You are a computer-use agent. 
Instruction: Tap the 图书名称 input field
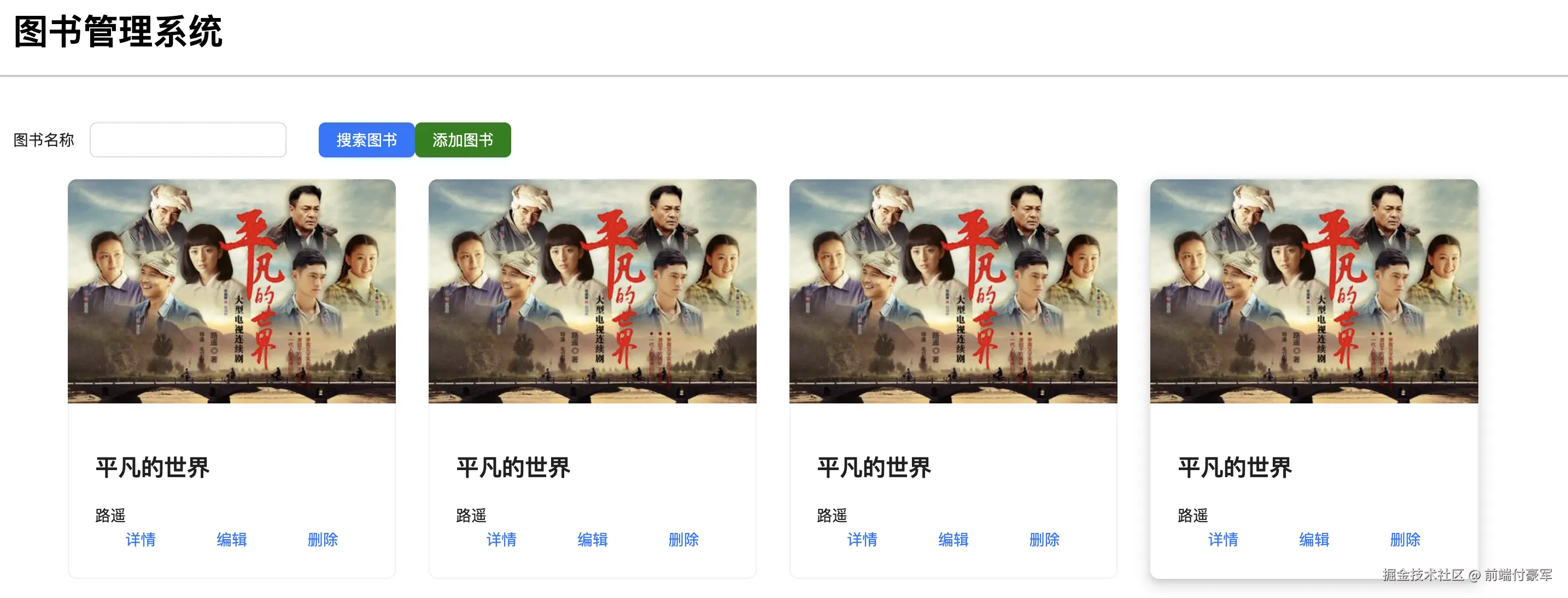[188, 140]
